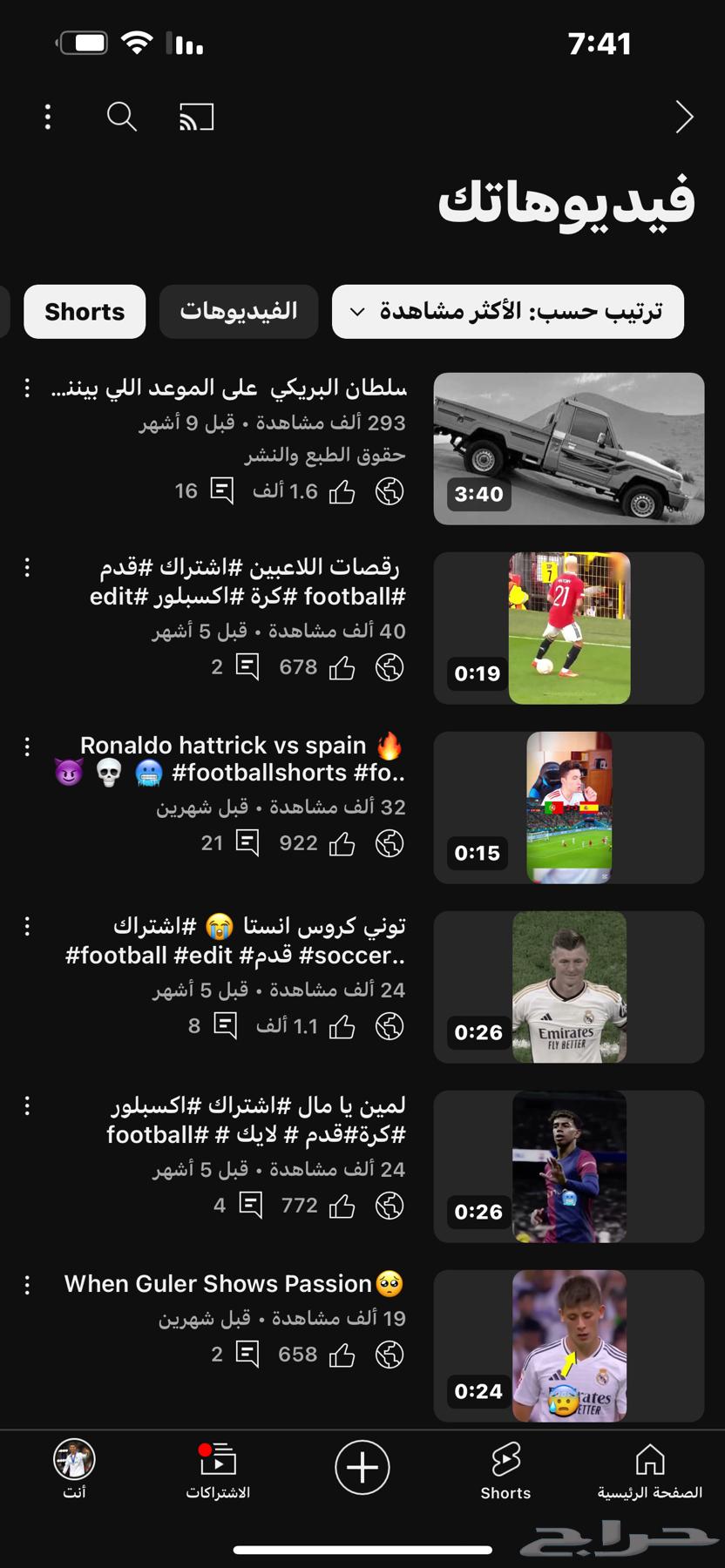Expand the sort by most viewed dropdown
The height and width of the screenshot is (1568, 725).
point(507,312)
